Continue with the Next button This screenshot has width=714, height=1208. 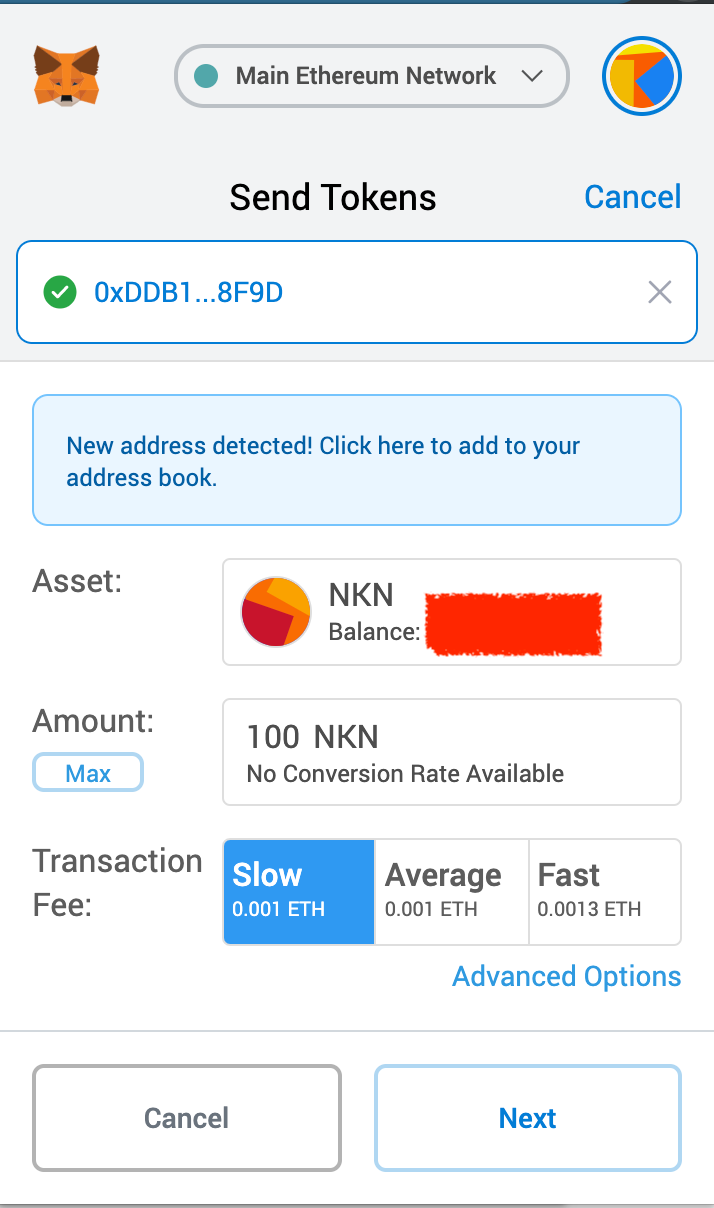click(528, 1118)
